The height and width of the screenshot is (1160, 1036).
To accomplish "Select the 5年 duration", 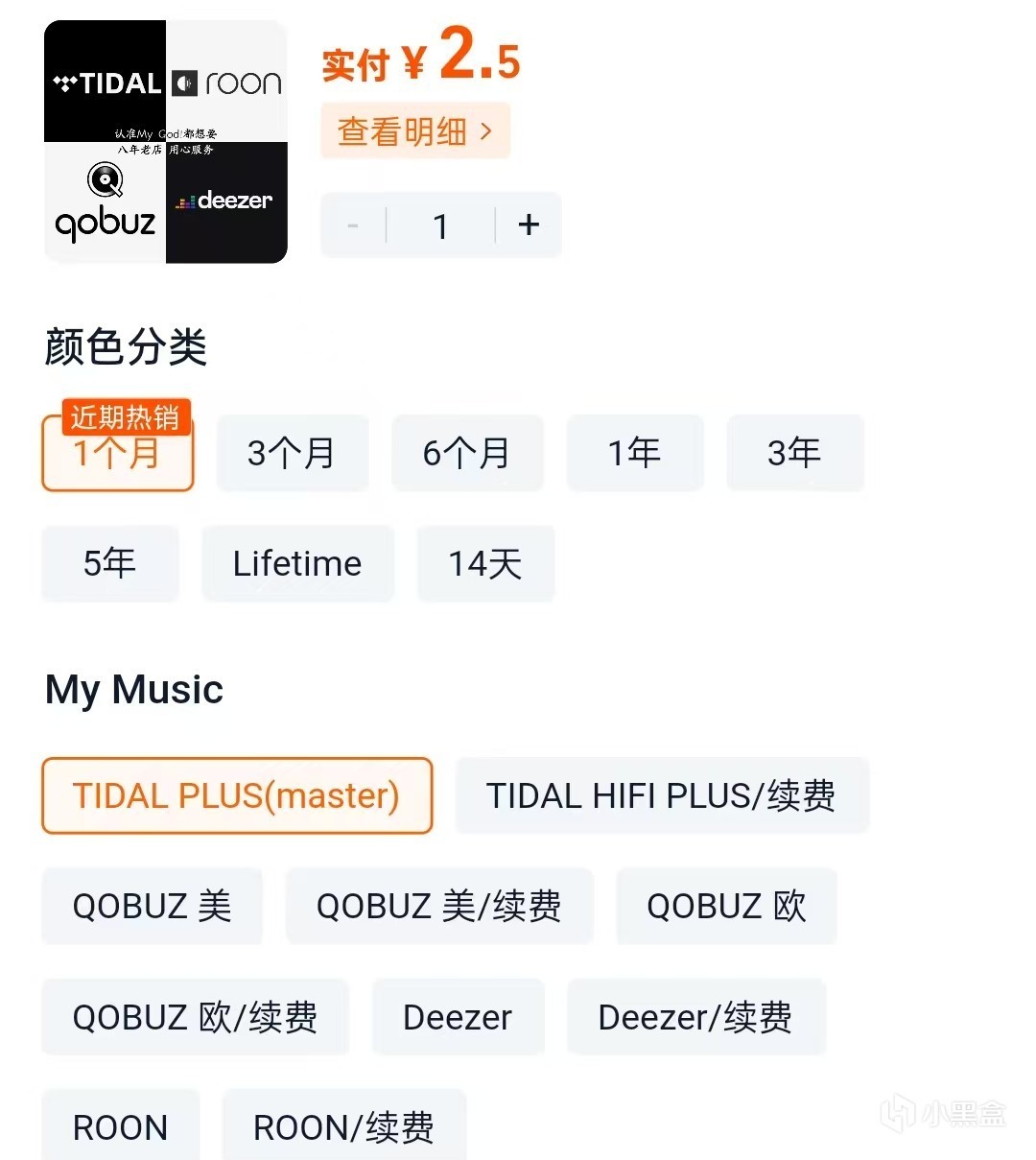I will click(x=109, y=563).
